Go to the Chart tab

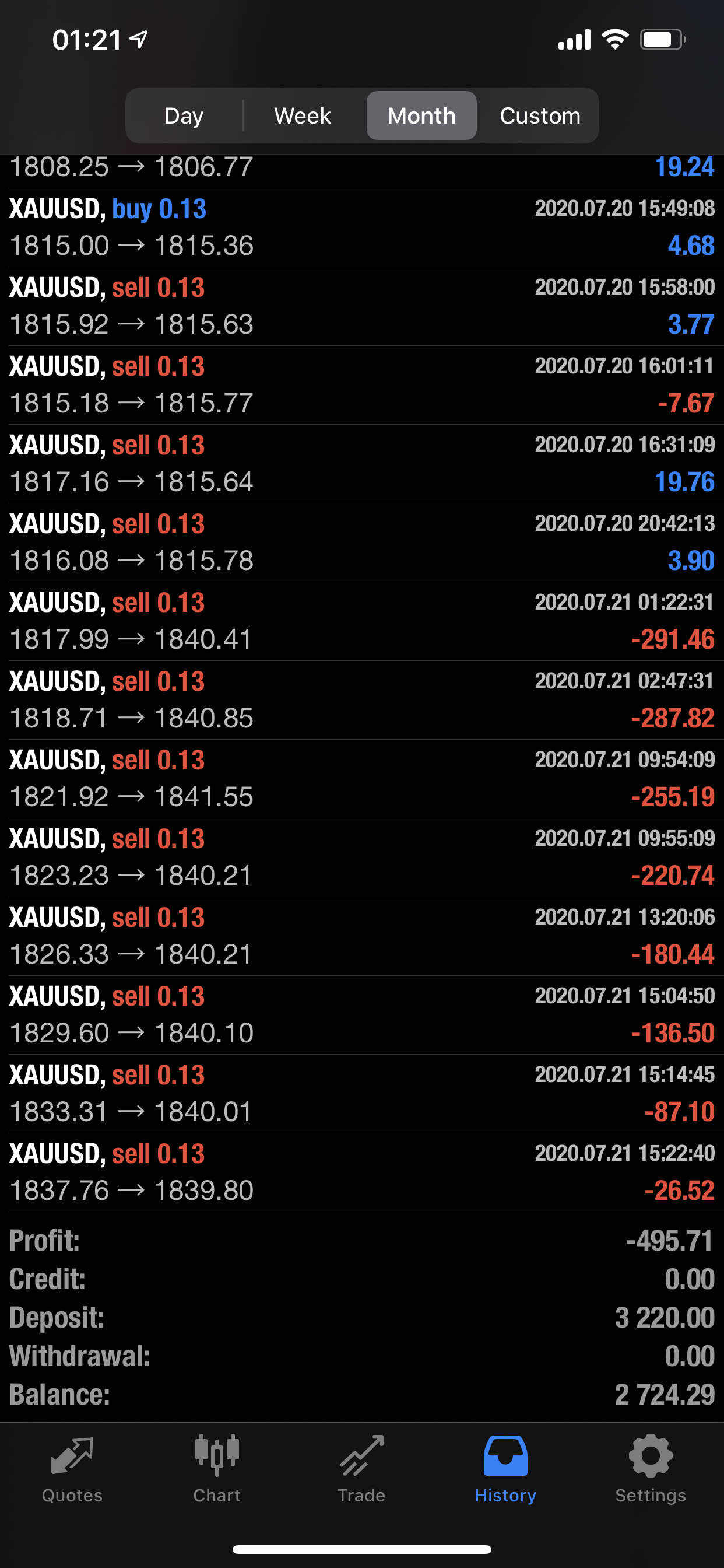217,1469
